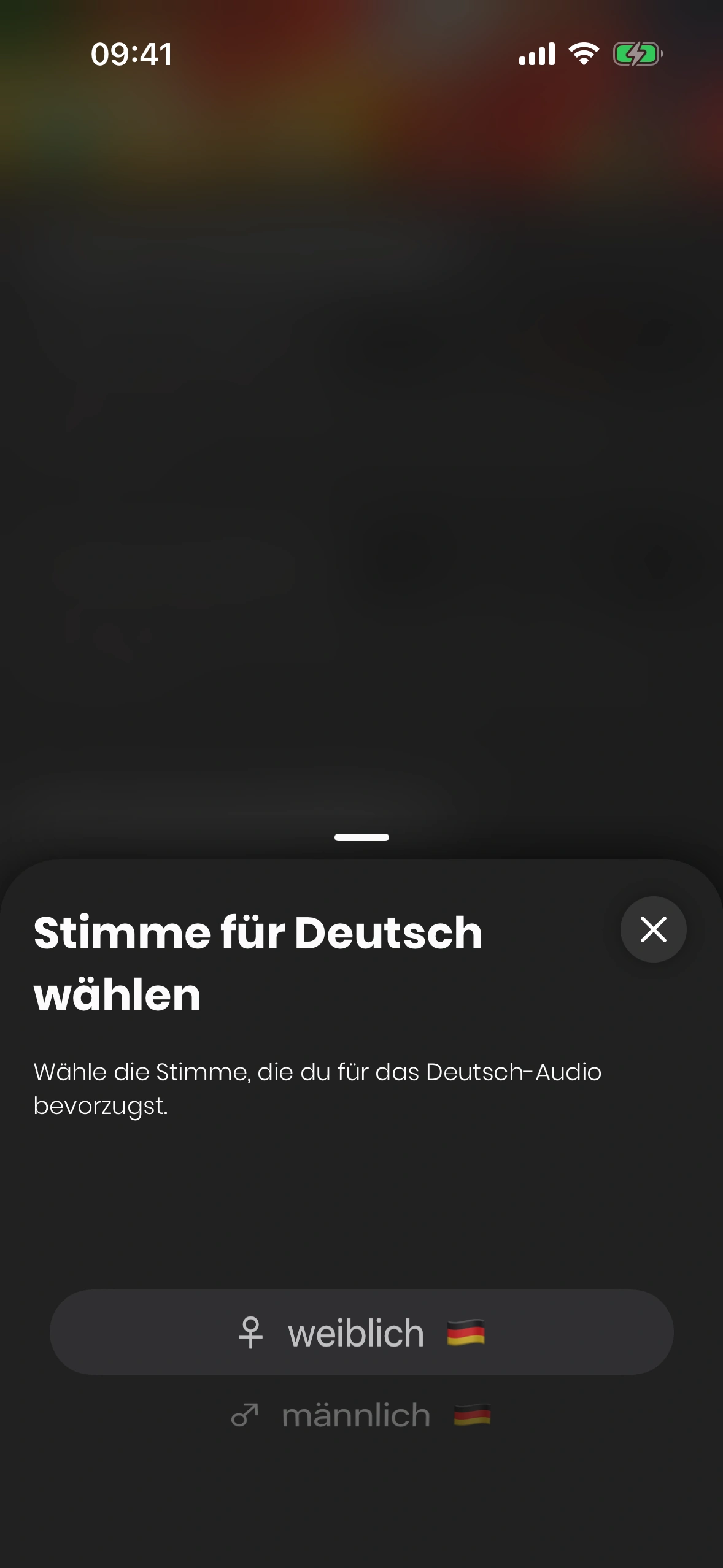
Task: Select the weiblich voice option
Action: [361, 1332]
